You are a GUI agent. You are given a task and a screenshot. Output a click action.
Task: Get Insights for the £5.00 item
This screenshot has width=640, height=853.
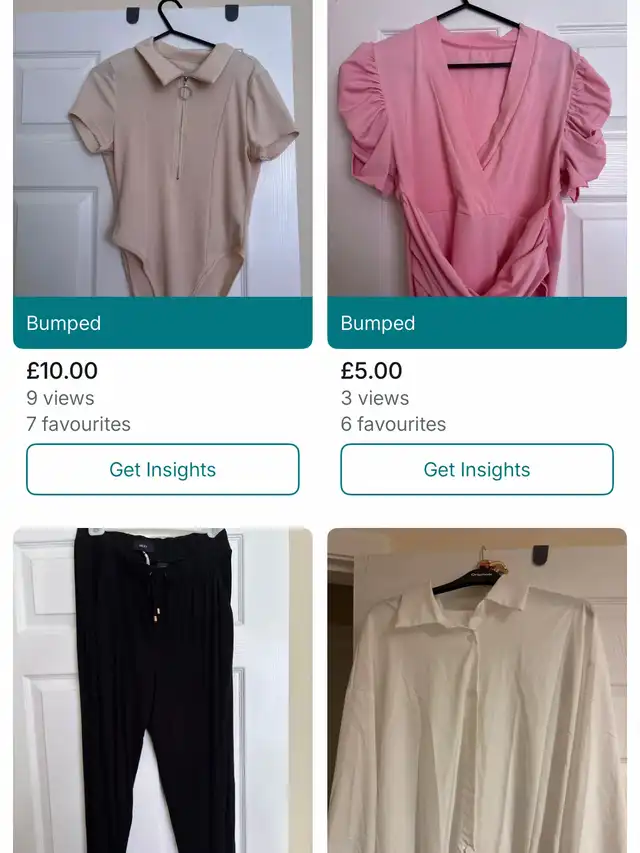point(477,470)
